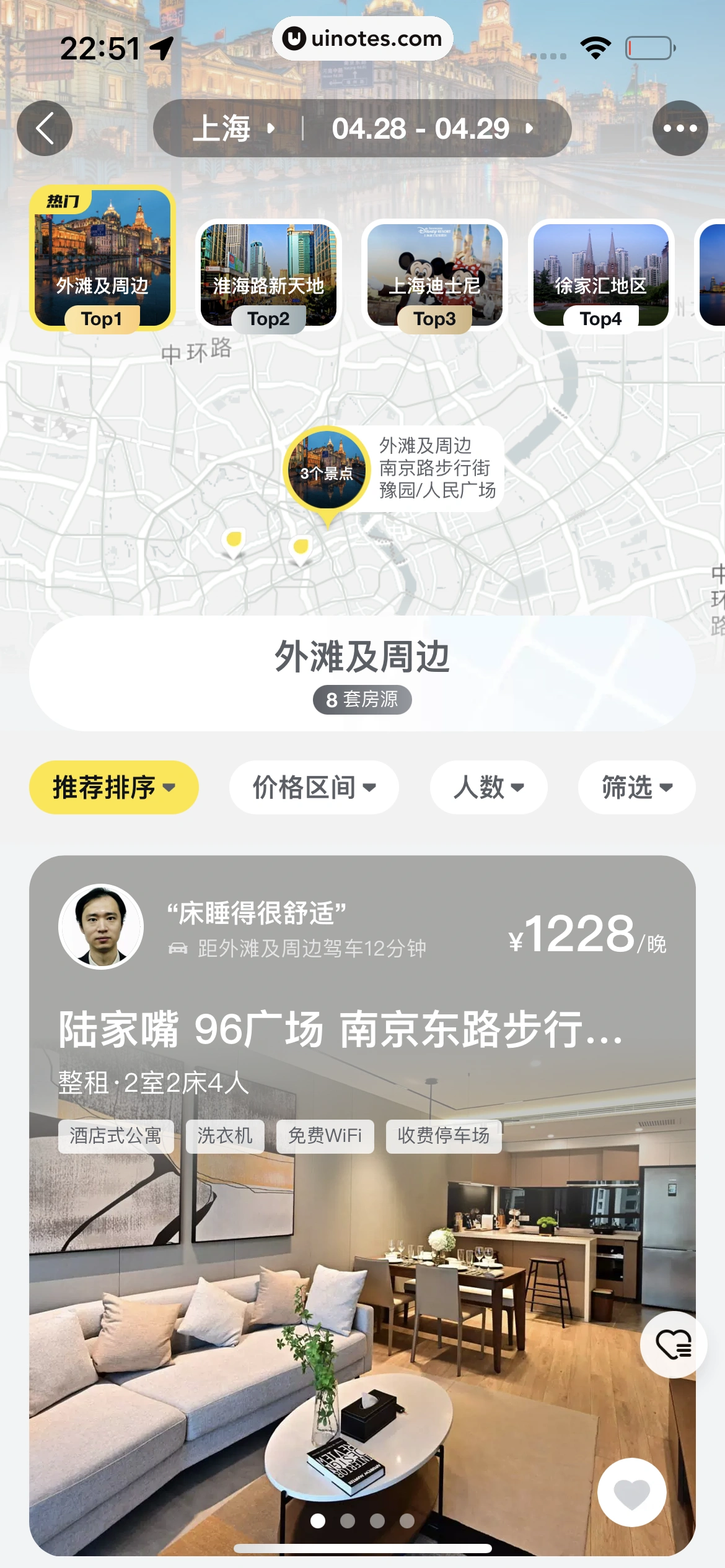Go back using the top arrow

click(45, 128)
